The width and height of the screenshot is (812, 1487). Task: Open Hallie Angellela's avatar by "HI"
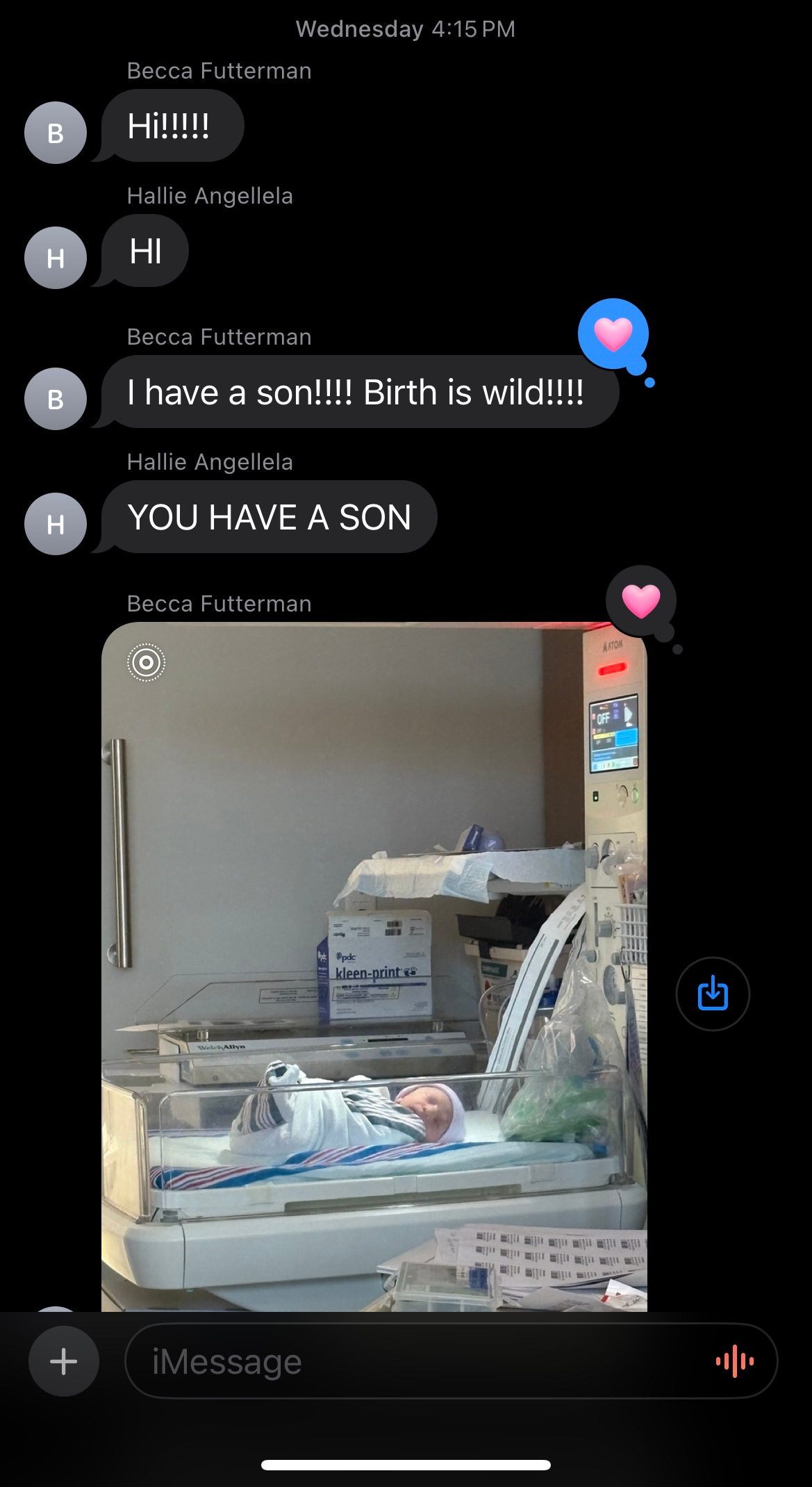point(56,258)
